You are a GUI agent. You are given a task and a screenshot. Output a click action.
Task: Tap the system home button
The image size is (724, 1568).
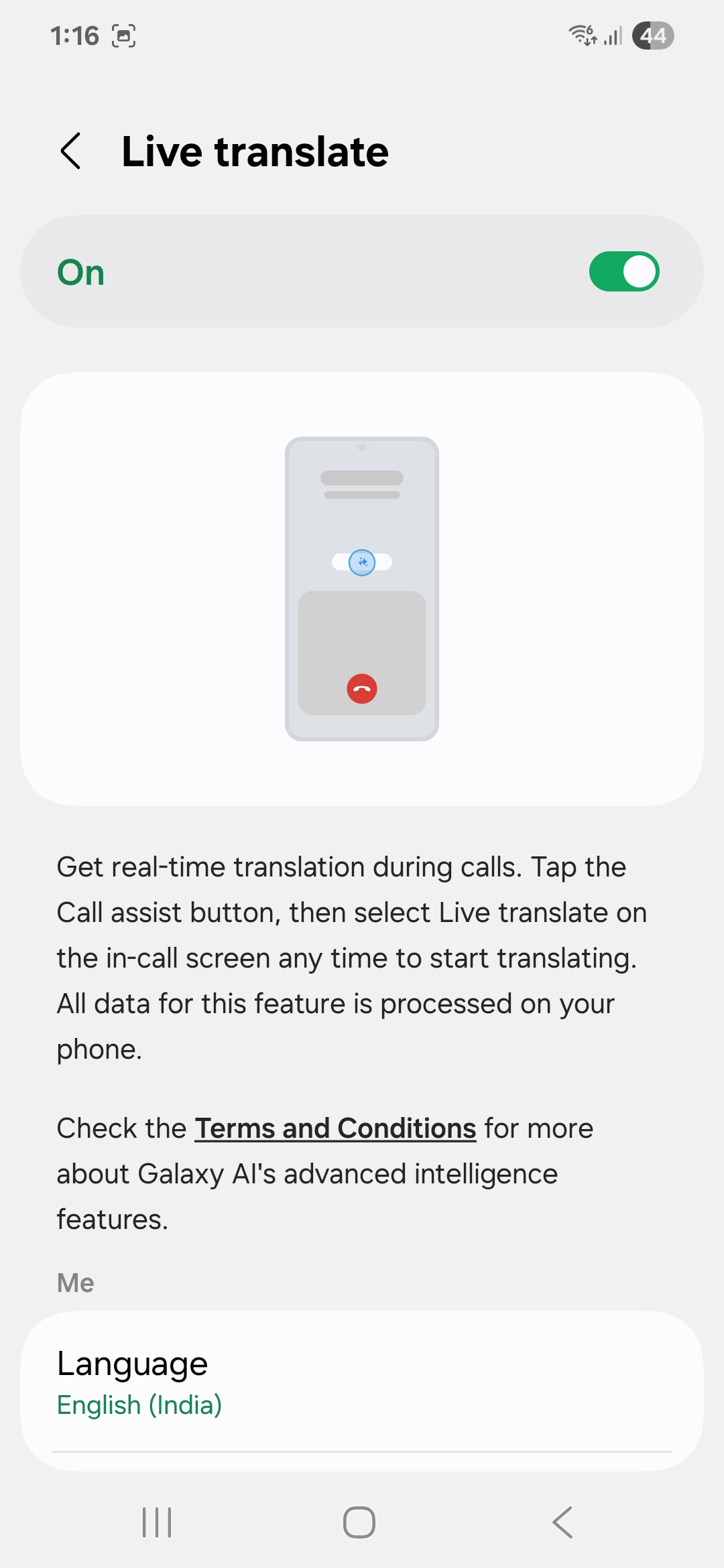click(359, 1522)
